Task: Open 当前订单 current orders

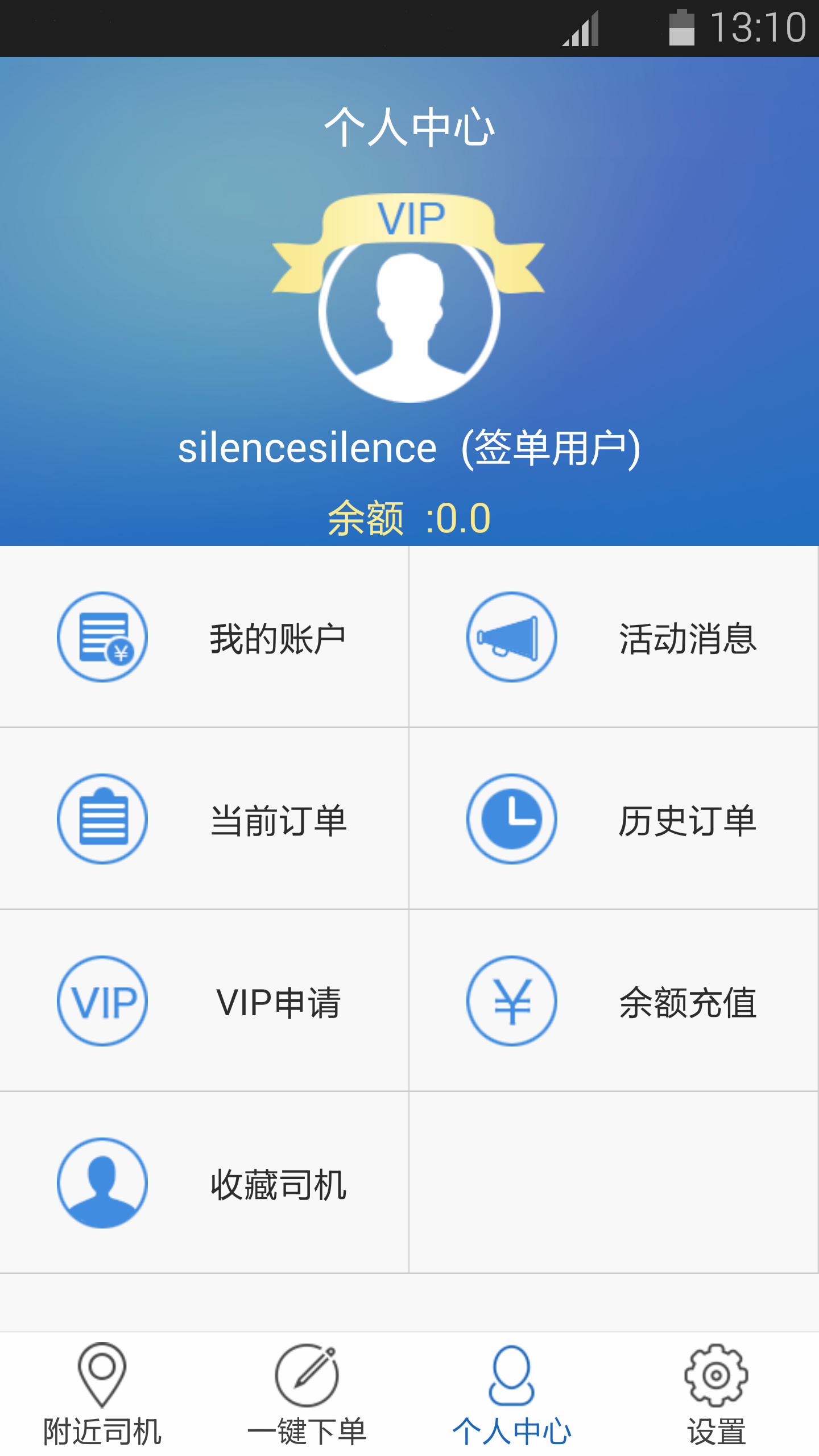Action: 204,819
